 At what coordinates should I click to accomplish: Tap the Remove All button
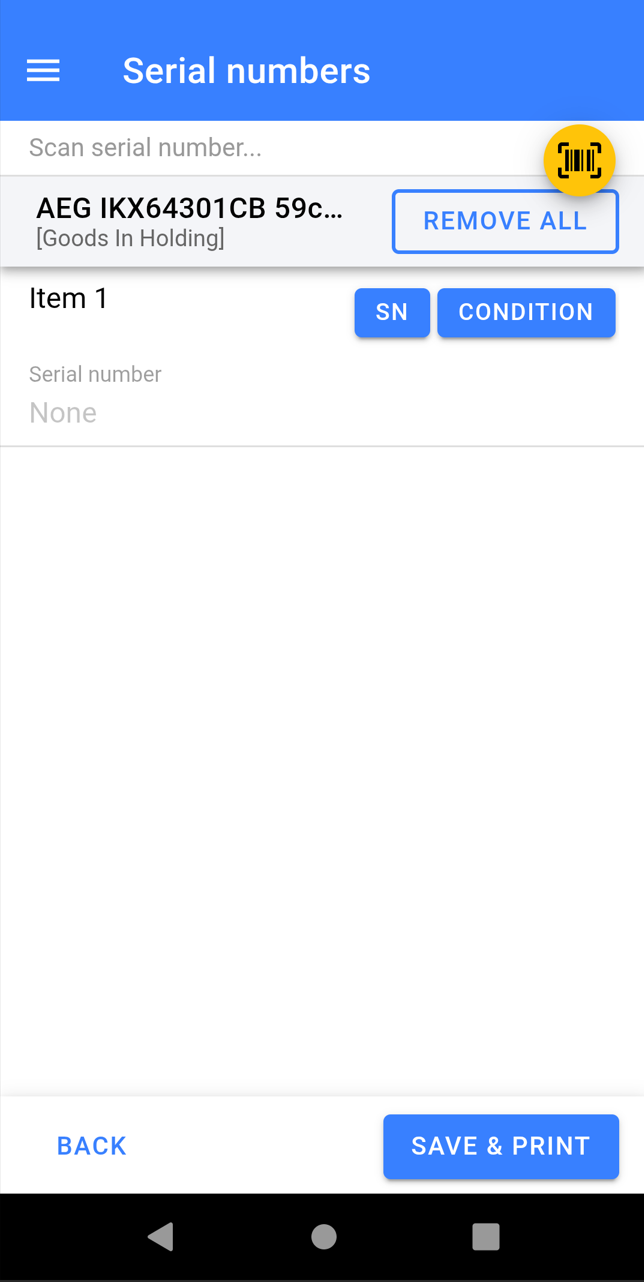pyautogui.click(x=505, y=221)
